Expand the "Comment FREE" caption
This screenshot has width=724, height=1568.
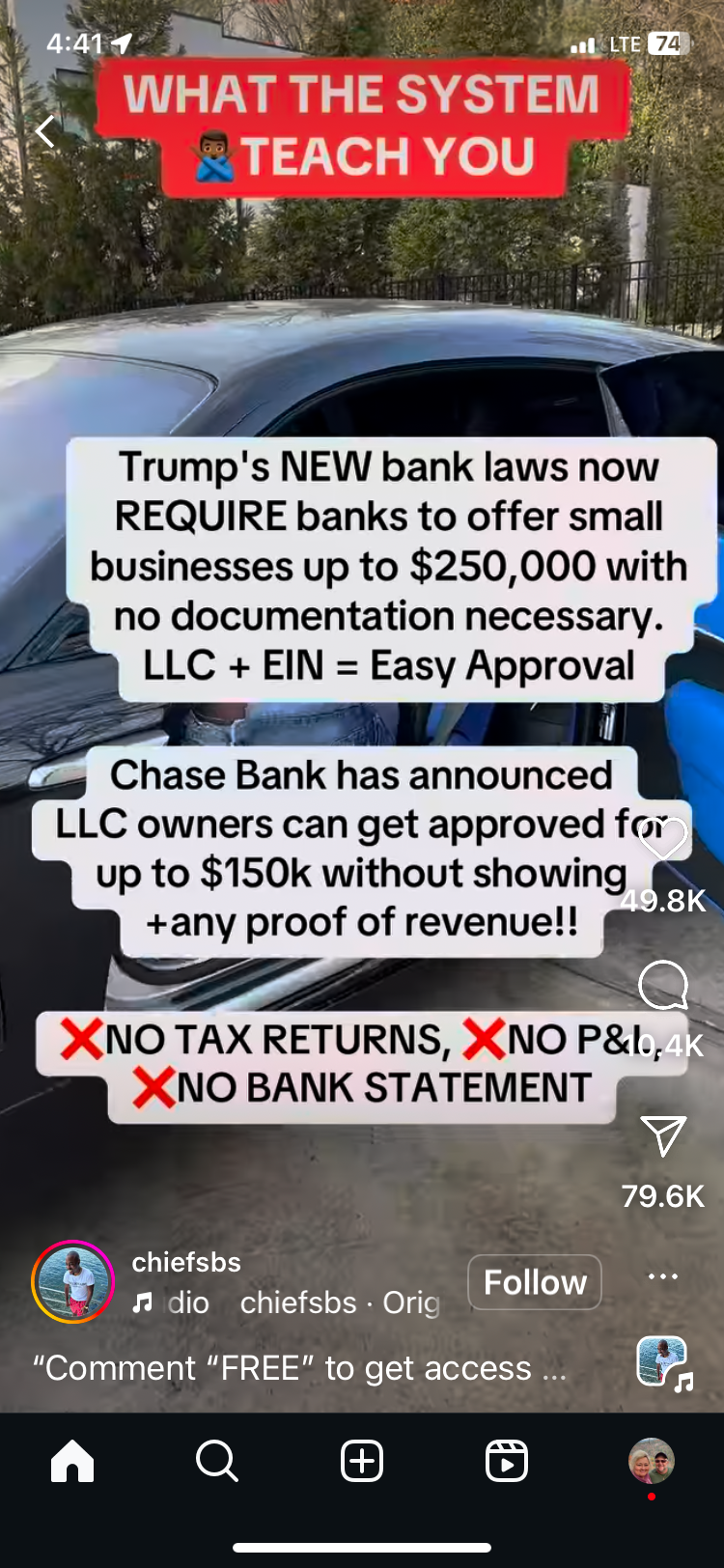(x=299, y=1368)
